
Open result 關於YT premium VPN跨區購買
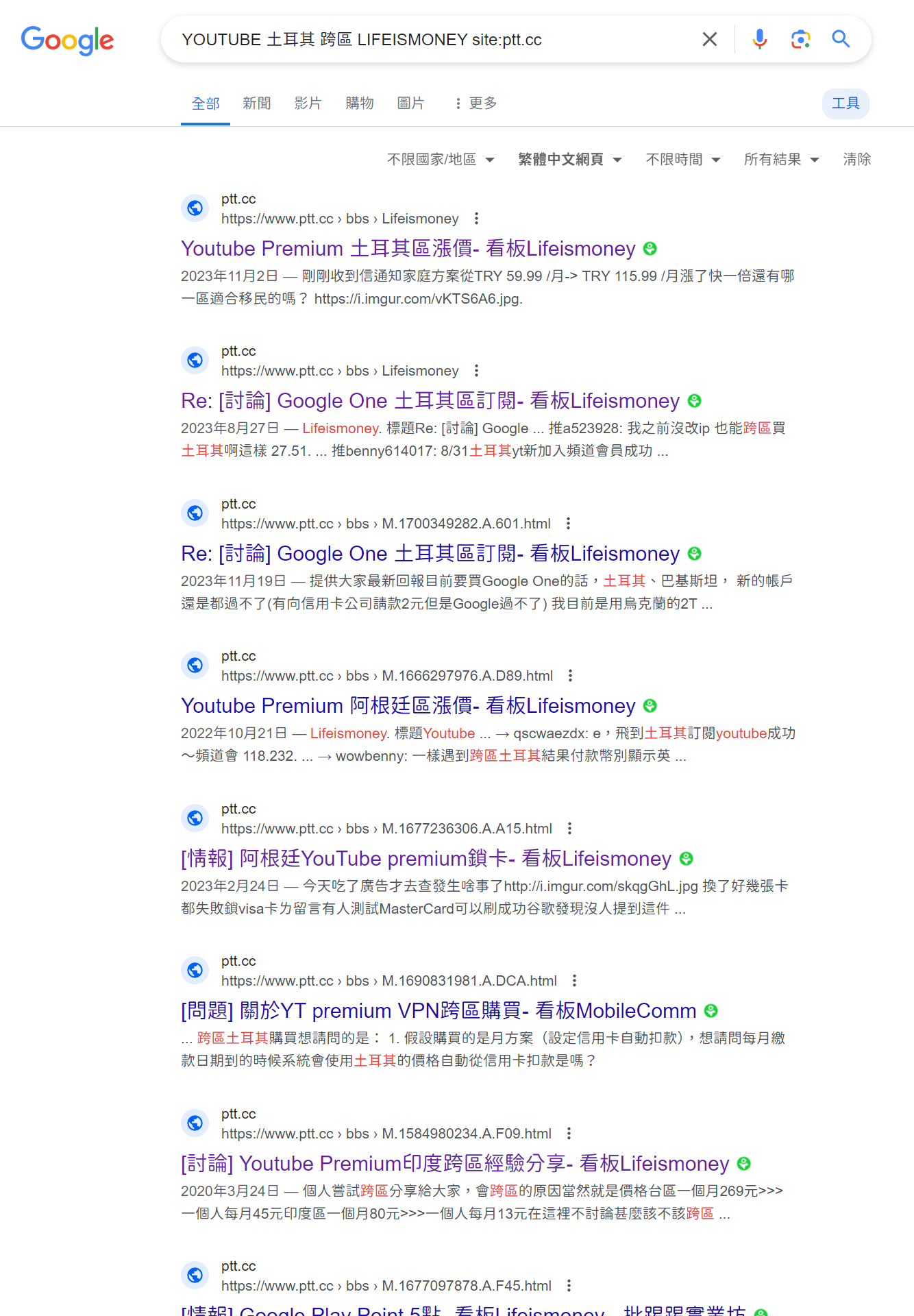point(439,1011)
